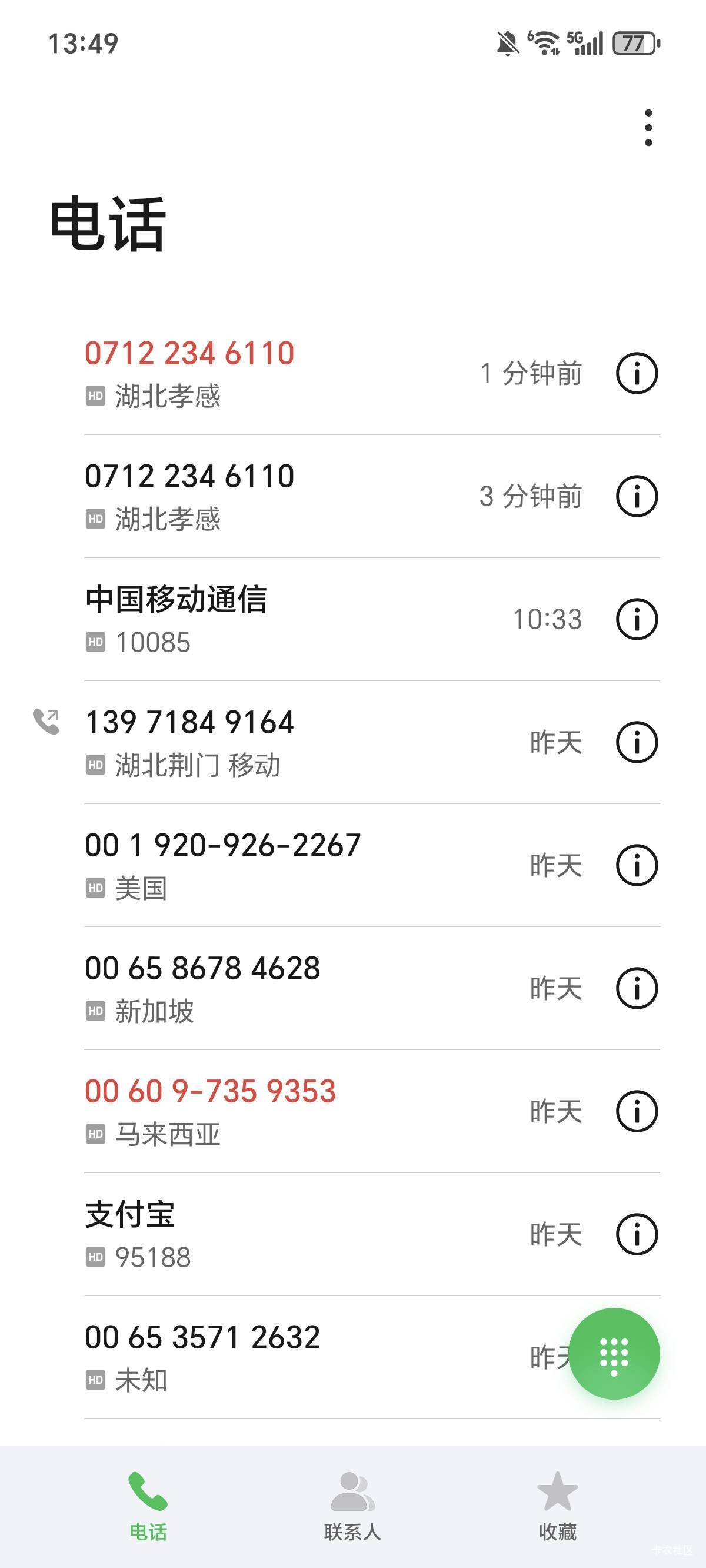Select the 电话 tab
The image size is (706, 1568).
point(148,1506)
